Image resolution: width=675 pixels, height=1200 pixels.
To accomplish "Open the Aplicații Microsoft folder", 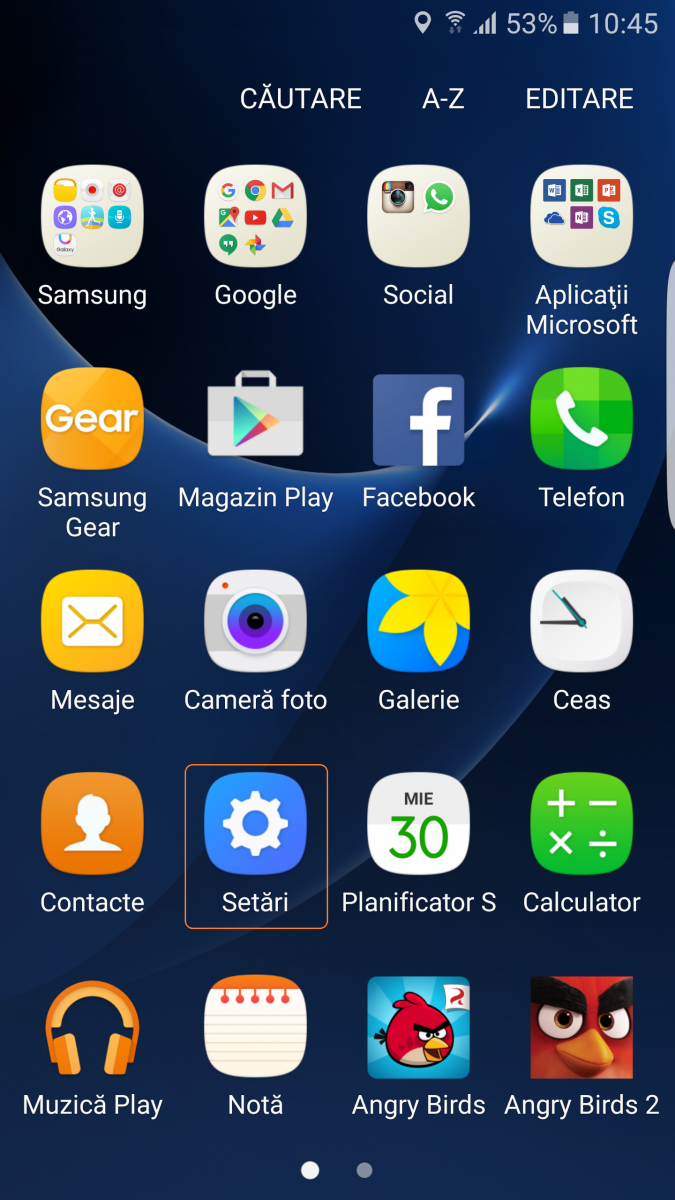I will (x=581, y=217).
